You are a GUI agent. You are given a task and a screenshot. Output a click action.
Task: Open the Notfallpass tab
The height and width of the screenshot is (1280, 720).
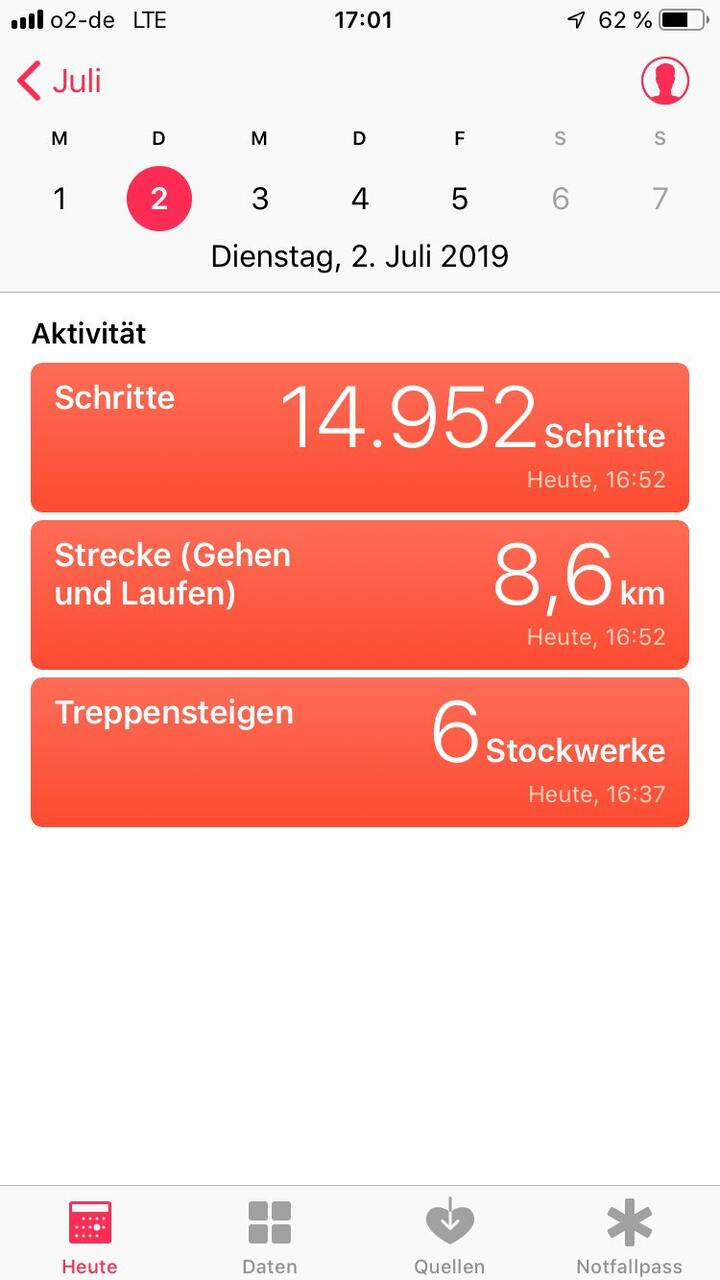click(629, 1237)
